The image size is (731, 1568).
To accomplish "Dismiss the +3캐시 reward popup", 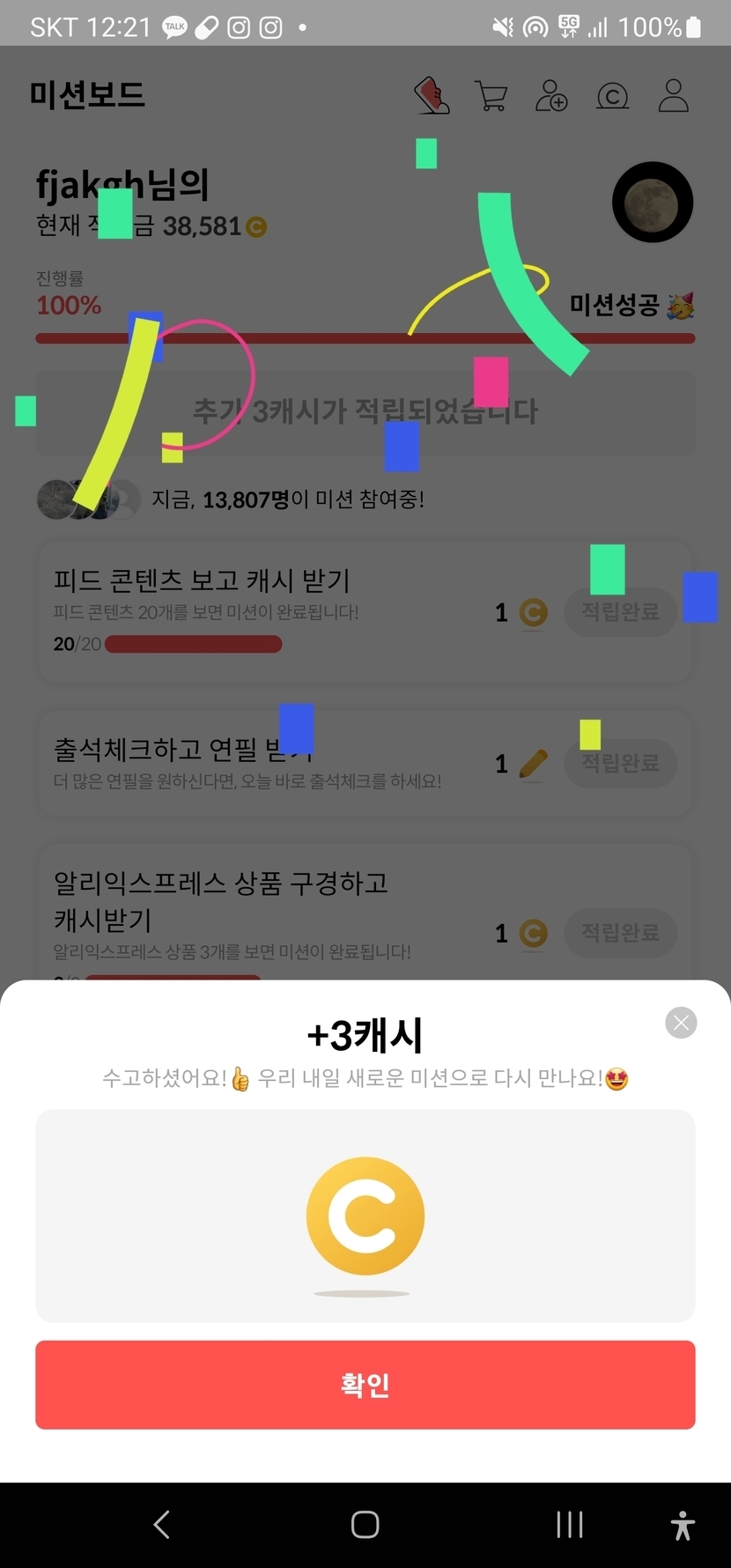I will pos(681,1023).
